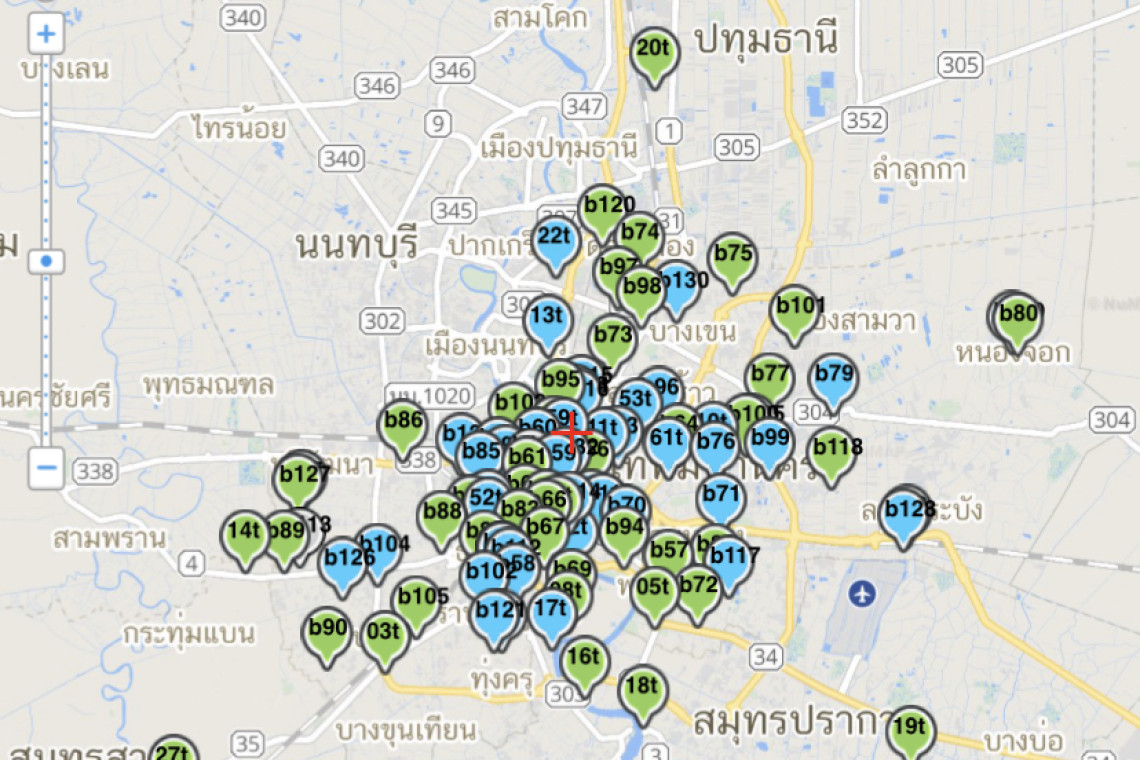Viewport: 1140px width, 760px height.
Task: Open the 18t station pin
Action: (643, 688)
